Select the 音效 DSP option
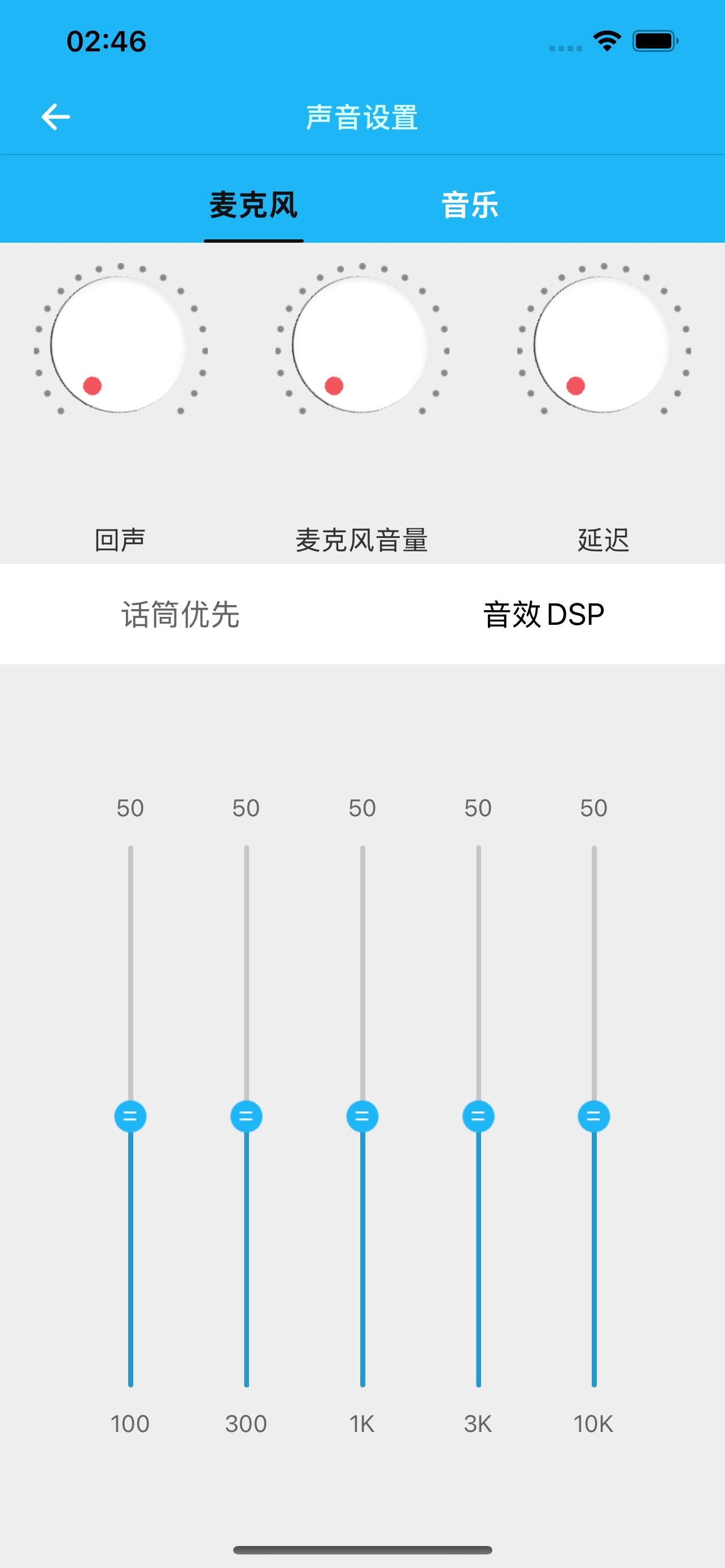Image resolution: width=725 pixels, height=1568 pixels. (544, 614)
